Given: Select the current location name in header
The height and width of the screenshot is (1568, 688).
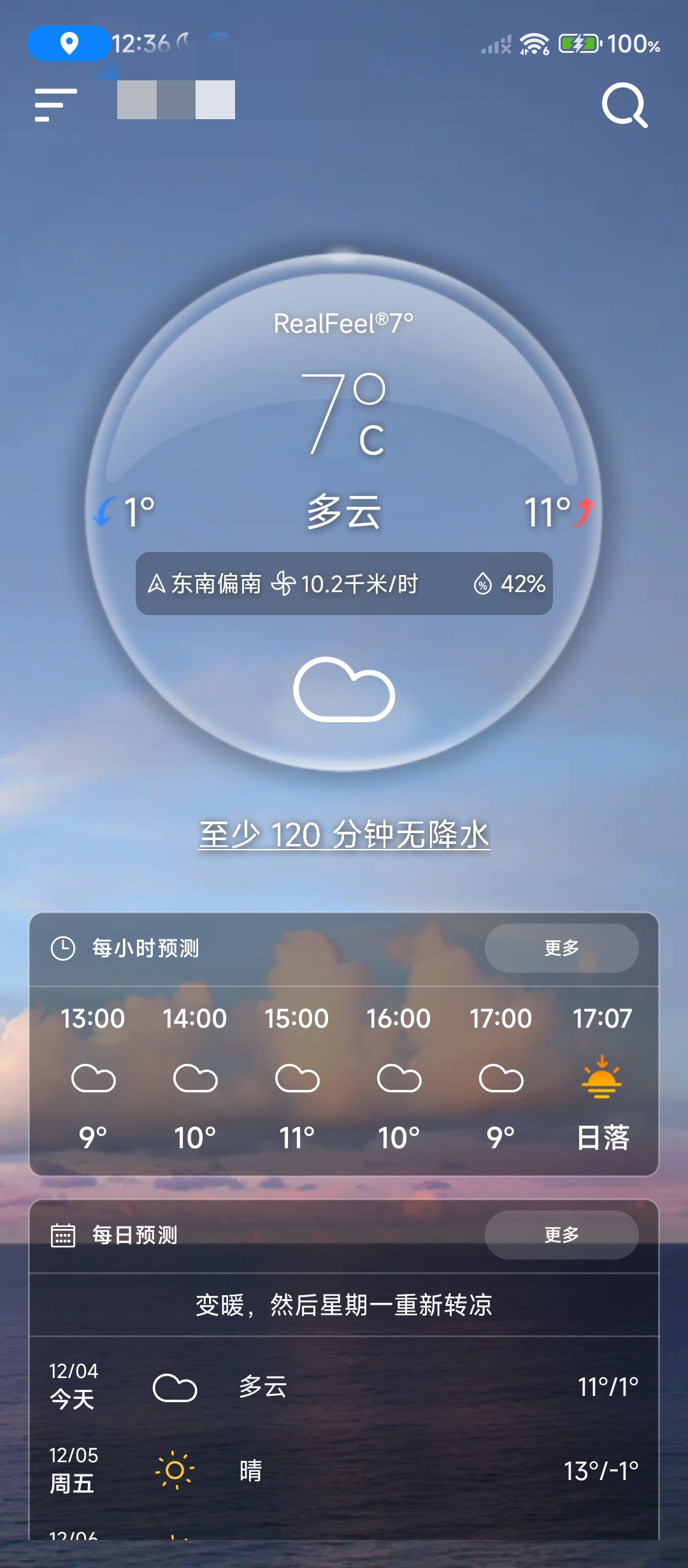Looking at the screenshot, I should pyautogui.click(x=176, y=100).
